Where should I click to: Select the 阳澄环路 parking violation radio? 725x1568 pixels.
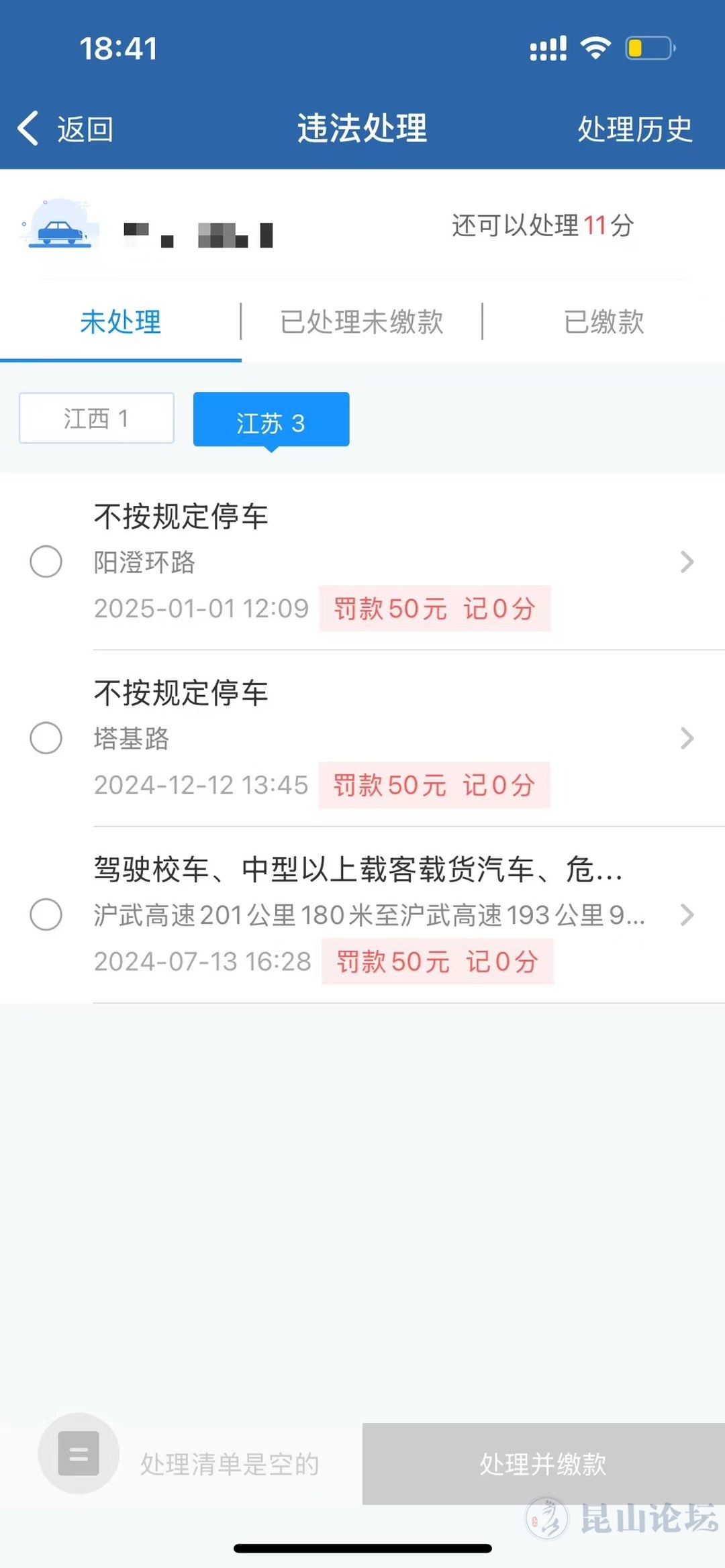(x=46, y=562)
